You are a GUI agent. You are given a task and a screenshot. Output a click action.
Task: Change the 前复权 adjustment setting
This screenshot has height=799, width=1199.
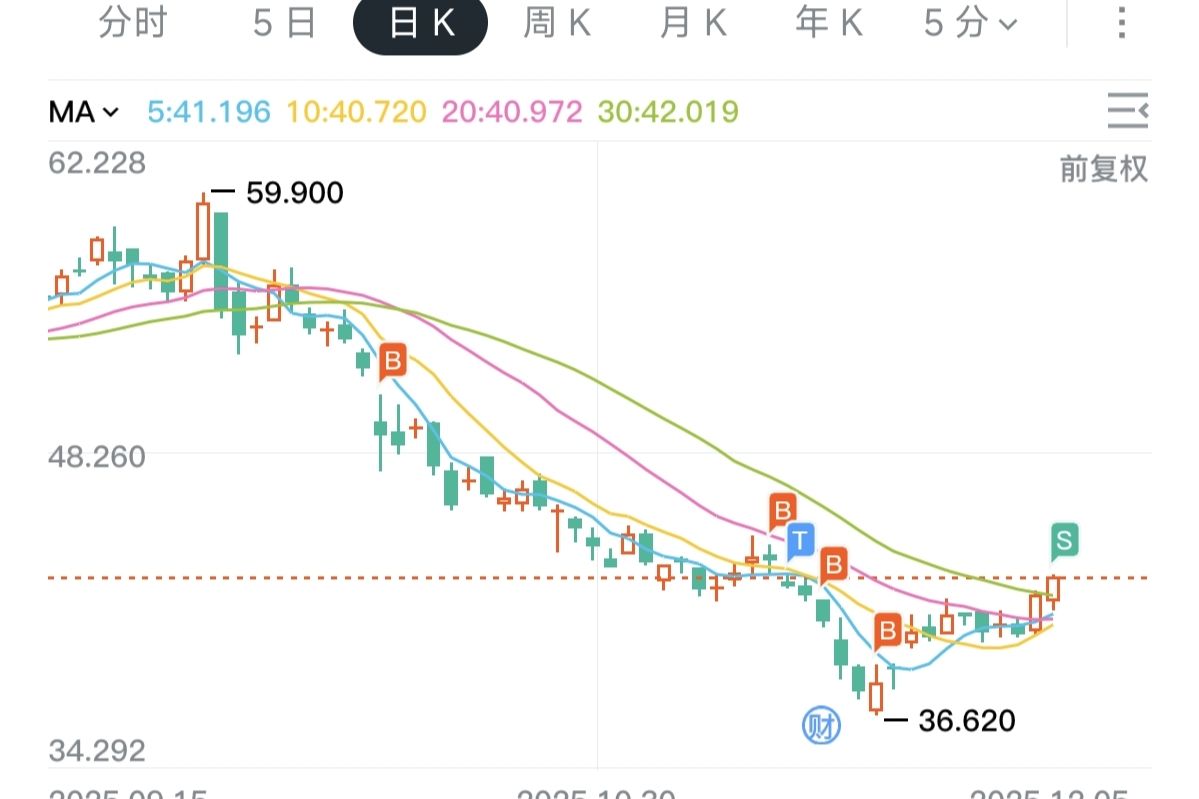pos(1103,170)
